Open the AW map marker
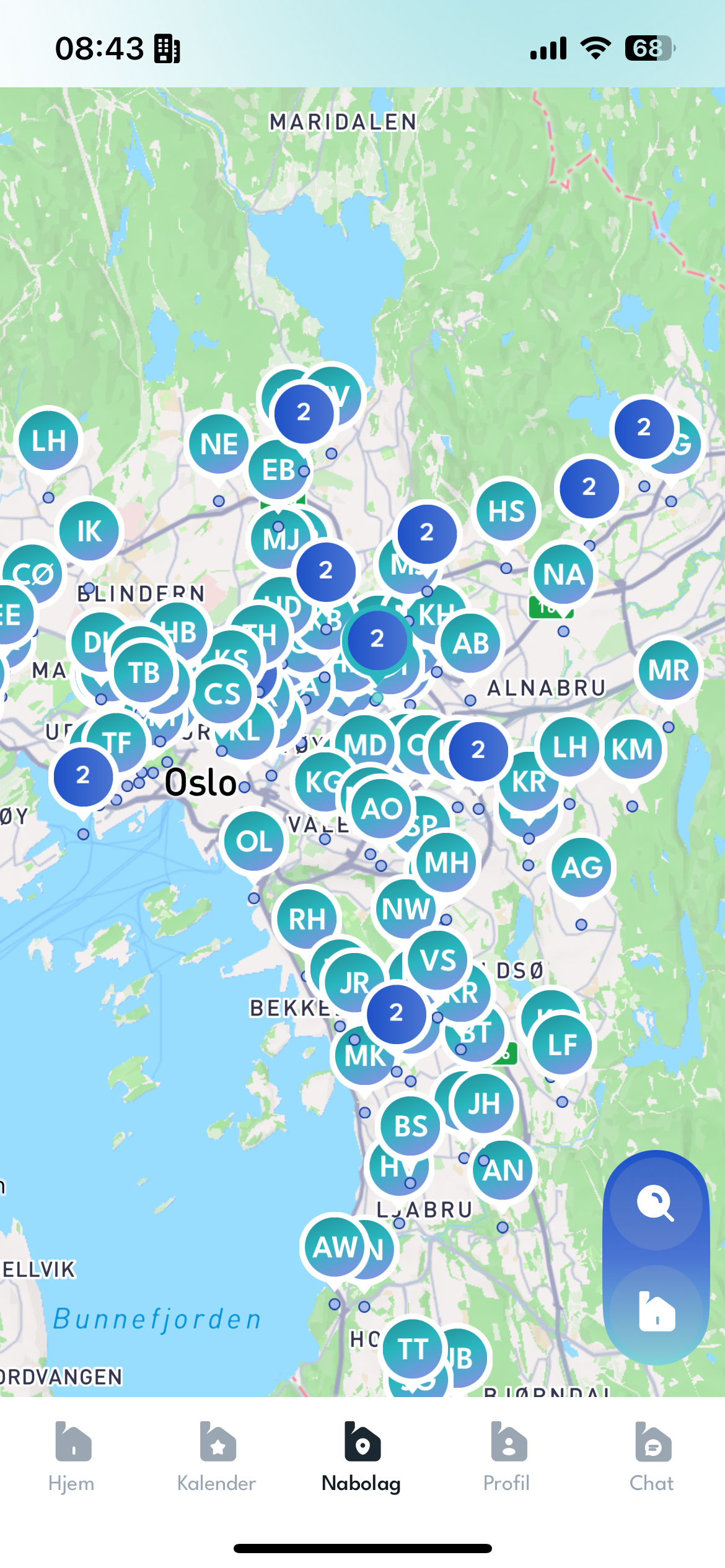The width and height of the screenshot is (725, 1568). tap(335, 1247)
